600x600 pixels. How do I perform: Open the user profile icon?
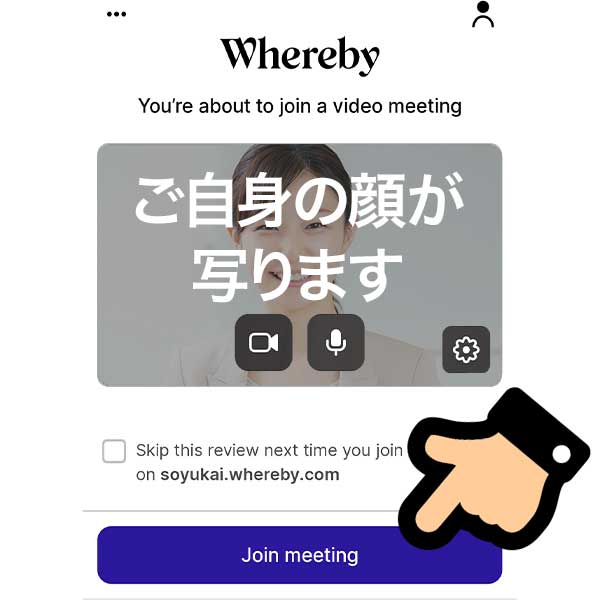[483, 14]
